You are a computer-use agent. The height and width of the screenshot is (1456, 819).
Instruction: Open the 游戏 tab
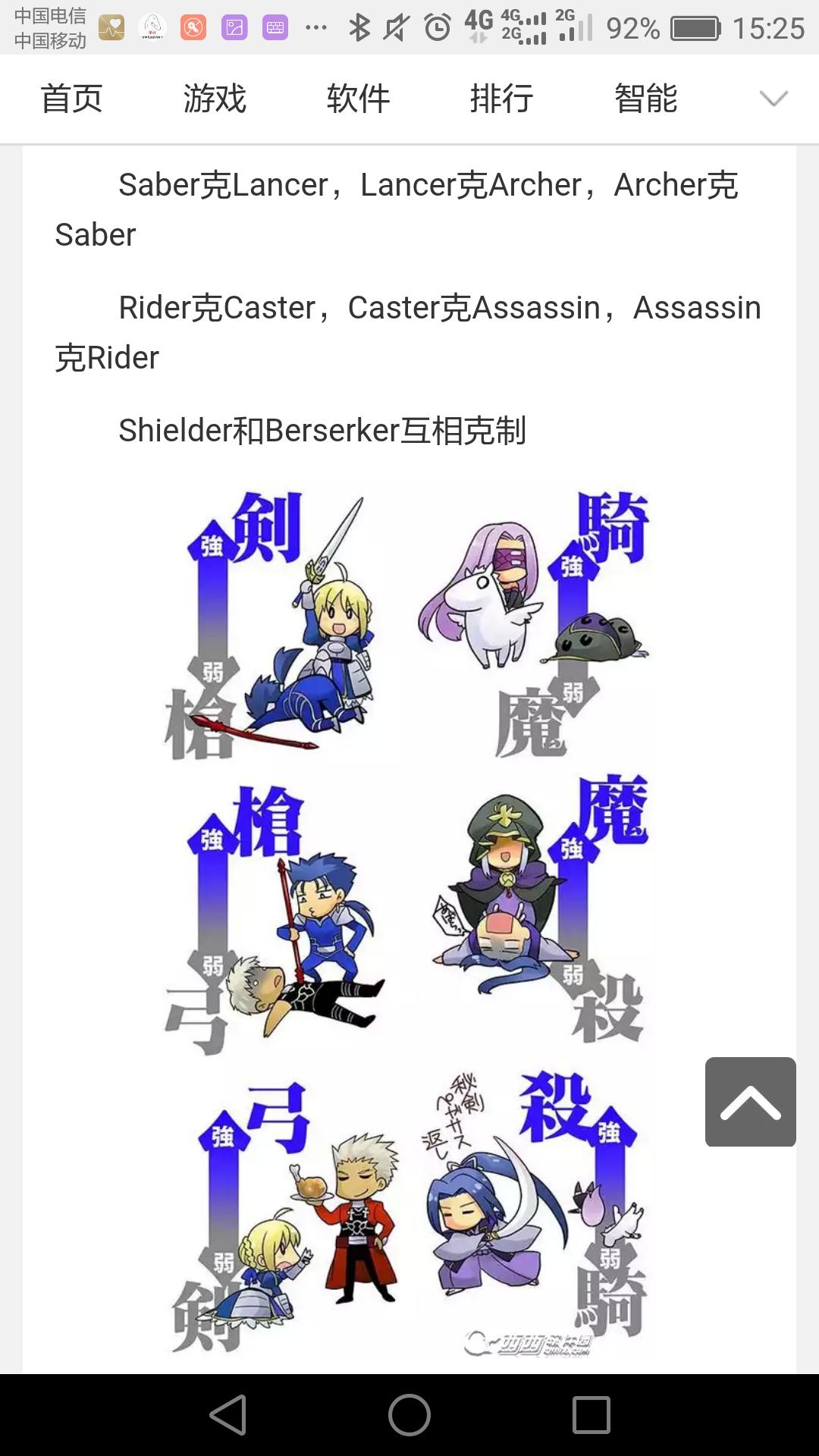click(x=215, y=99)
